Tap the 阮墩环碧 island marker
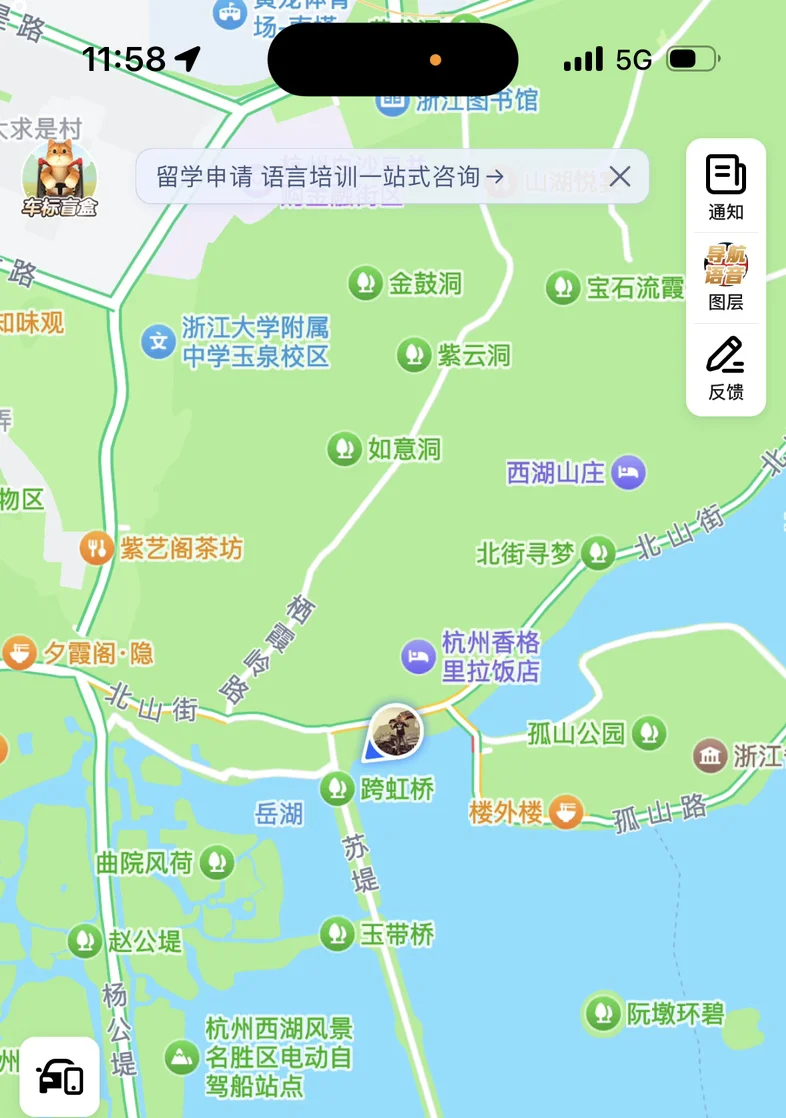 point(603,1013)
